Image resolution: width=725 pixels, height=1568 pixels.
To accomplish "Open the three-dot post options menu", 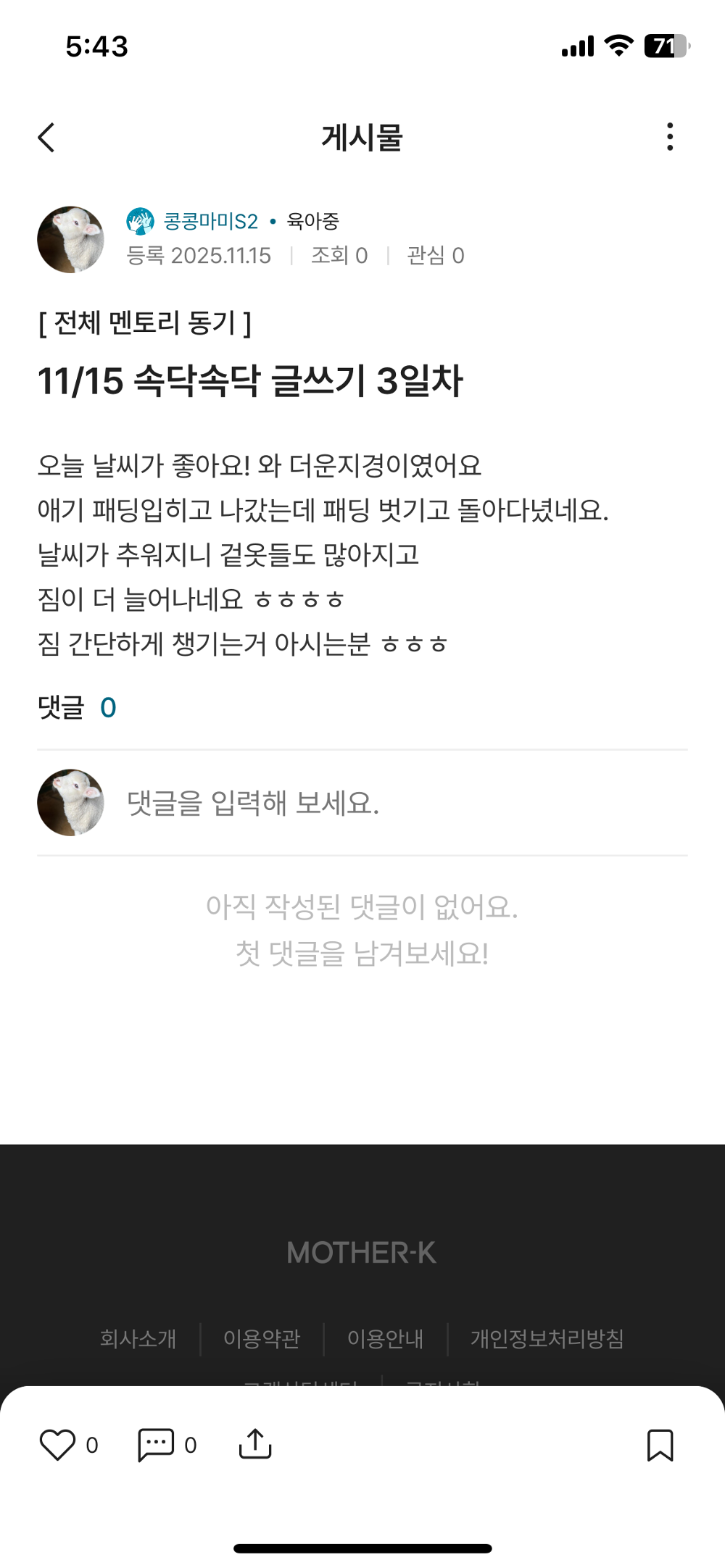I will [671, 137].
